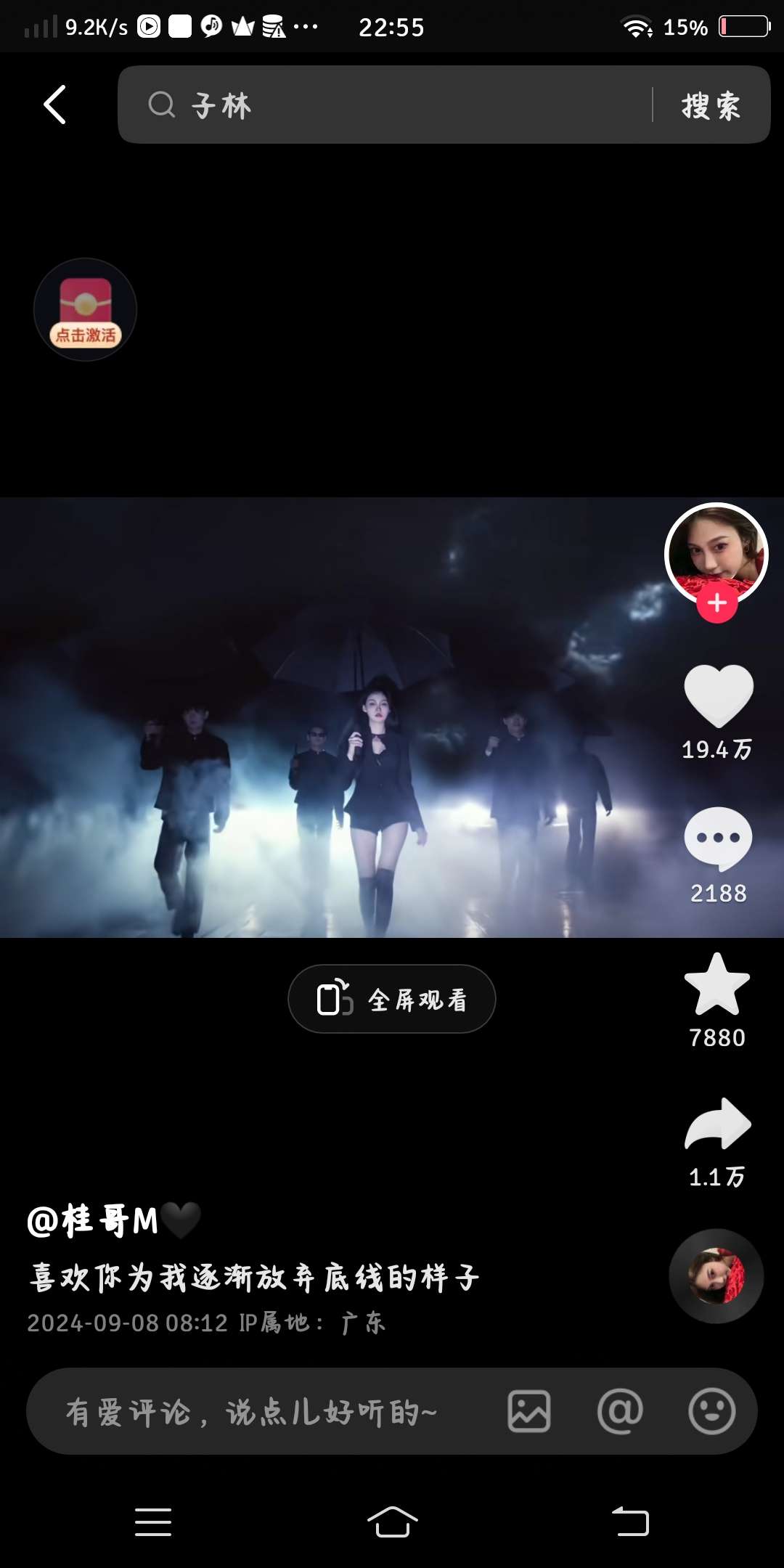Watch in full screen via 全屏观看
The image size is (784, 1568).
pyautogui.click(x=392, y=999)
